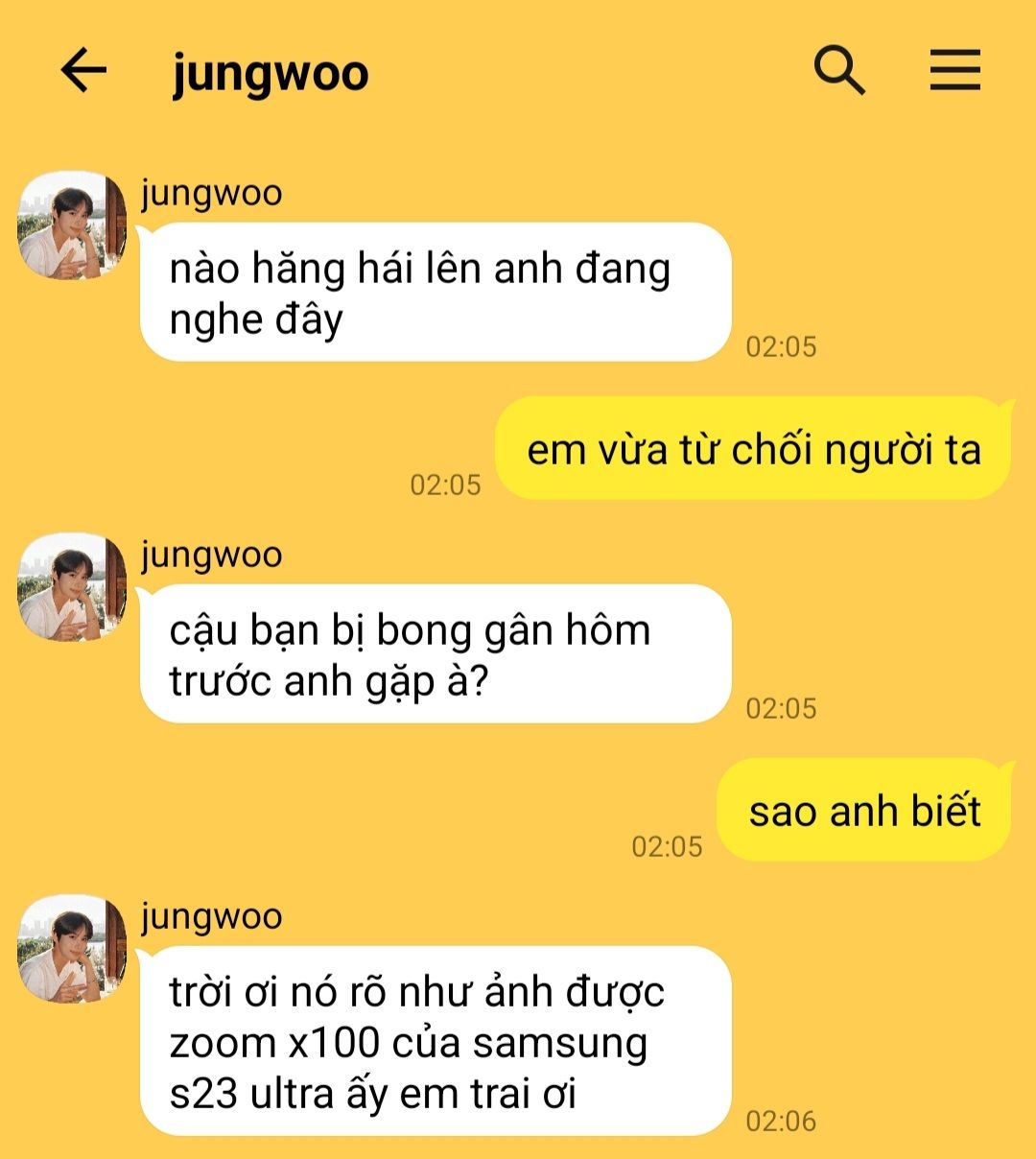Open jungwoo's avatar beside "nào hăng hái" message
This screenshot has height=1159, width=1036.
(72, 226)
